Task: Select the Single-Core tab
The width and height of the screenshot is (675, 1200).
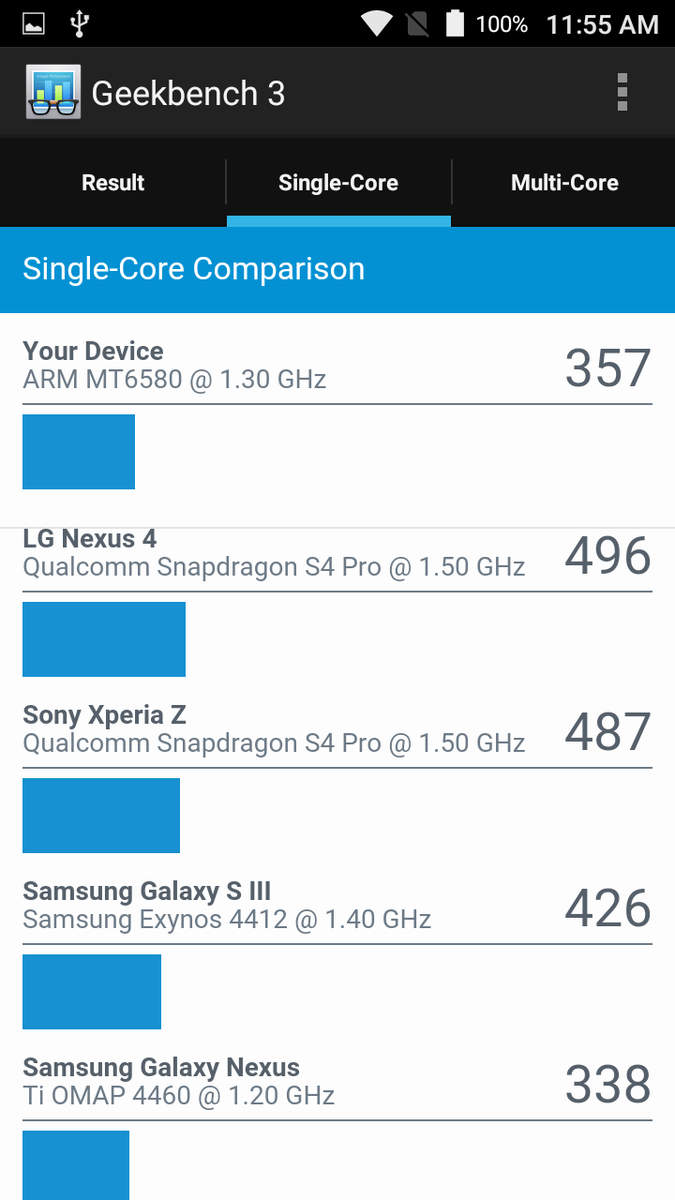Action: coord(339,183)
